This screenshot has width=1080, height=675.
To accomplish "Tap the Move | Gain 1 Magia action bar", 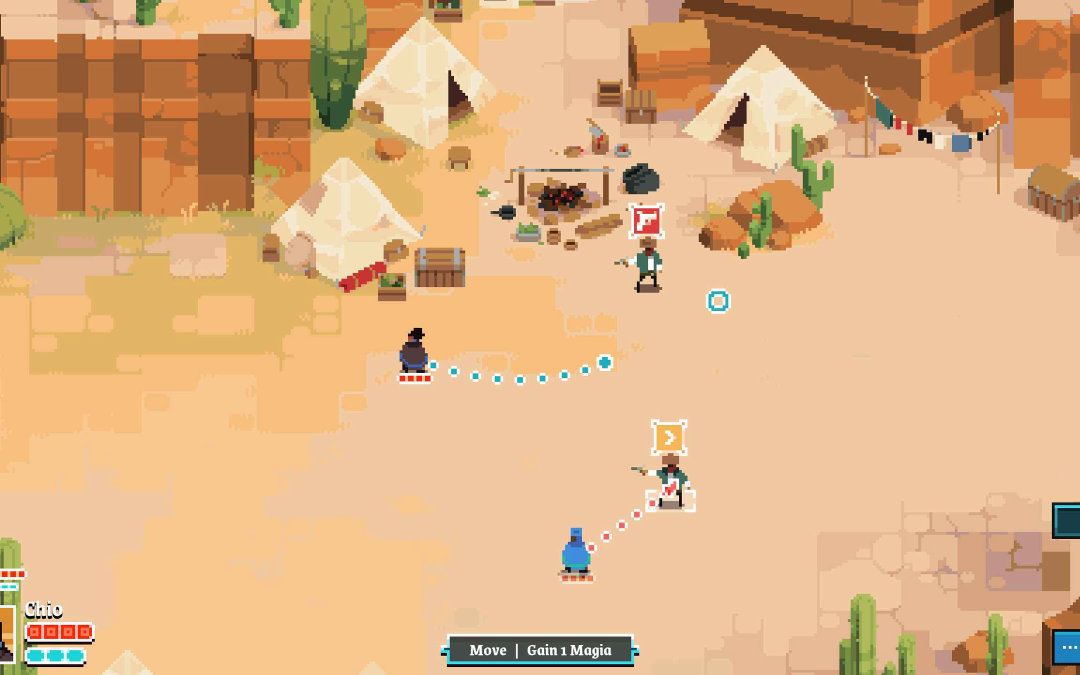I will click(x=540, y=650).
